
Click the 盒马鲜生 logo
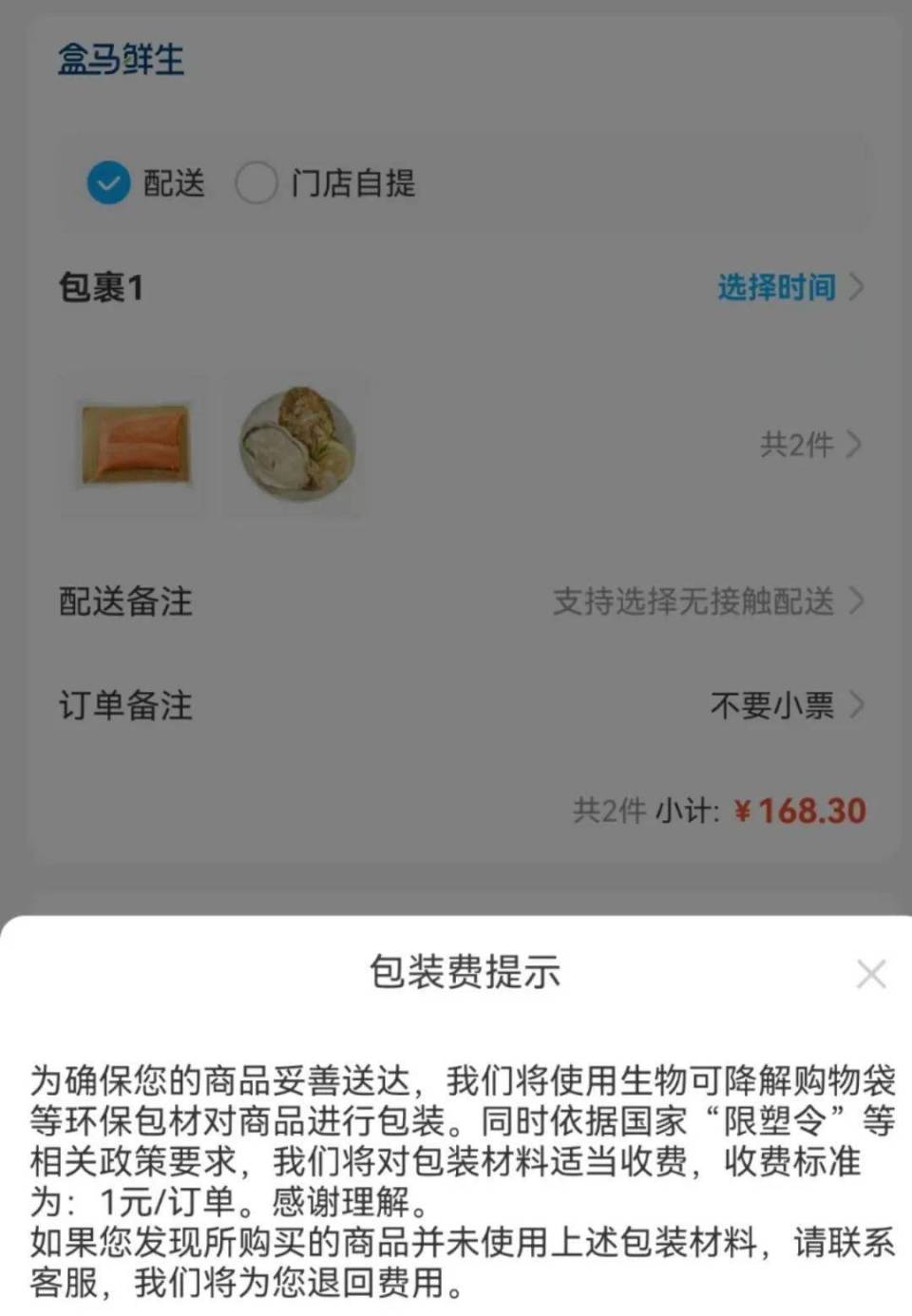tap(119, 59)
